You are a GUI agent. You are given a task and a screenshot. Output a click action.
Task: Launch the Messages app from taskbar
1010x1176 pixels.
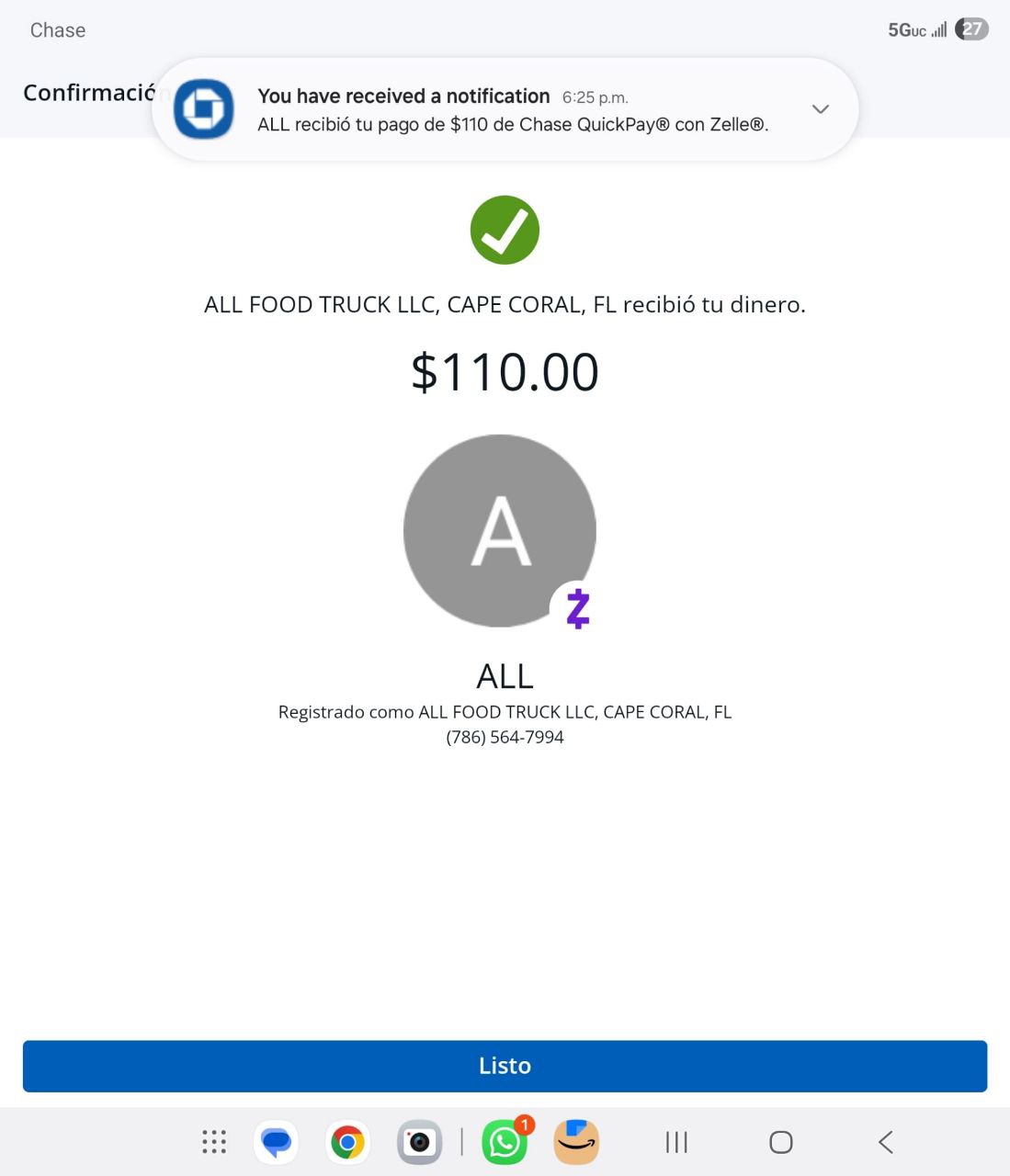277,1142
